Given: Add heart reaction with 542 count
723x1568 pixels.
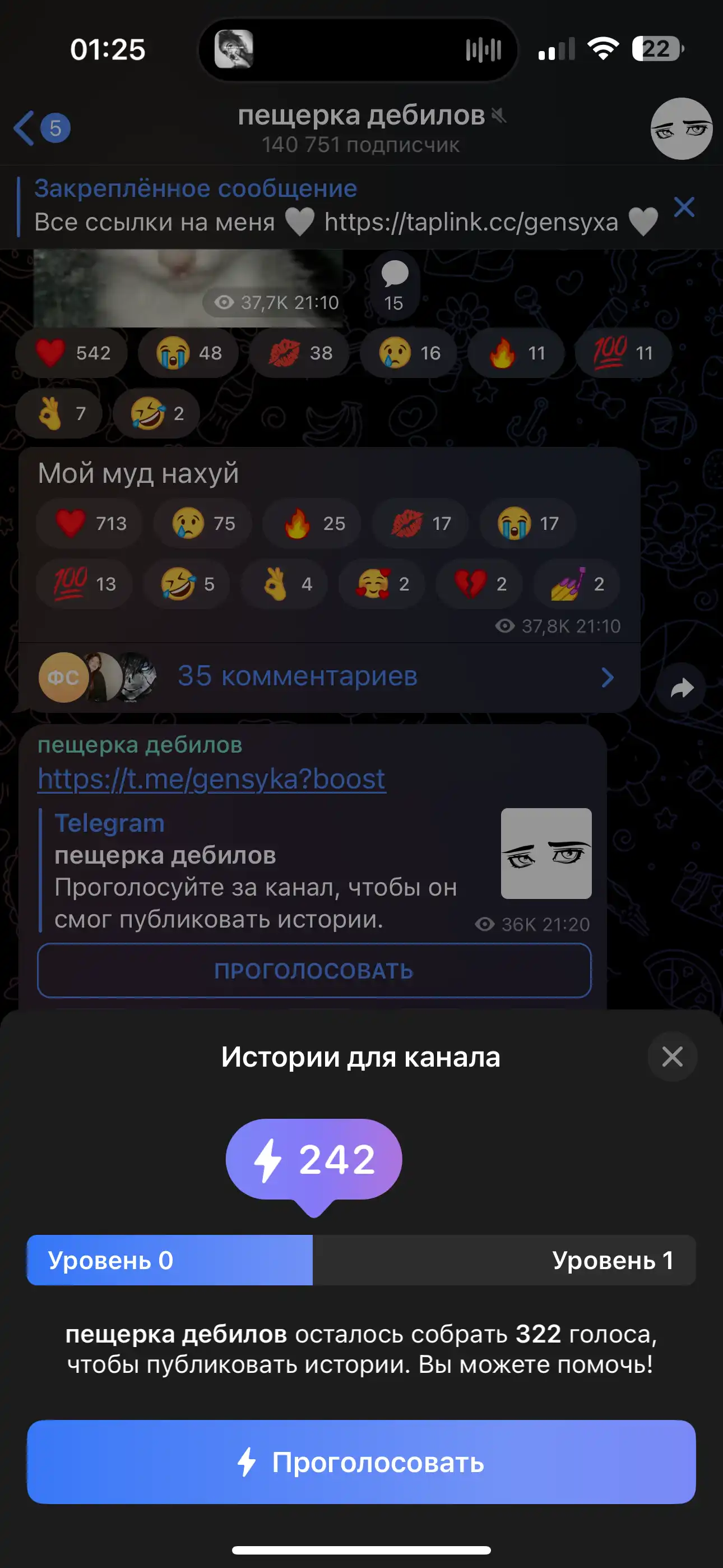Looking at the screenshot, I should click(71, 352).
